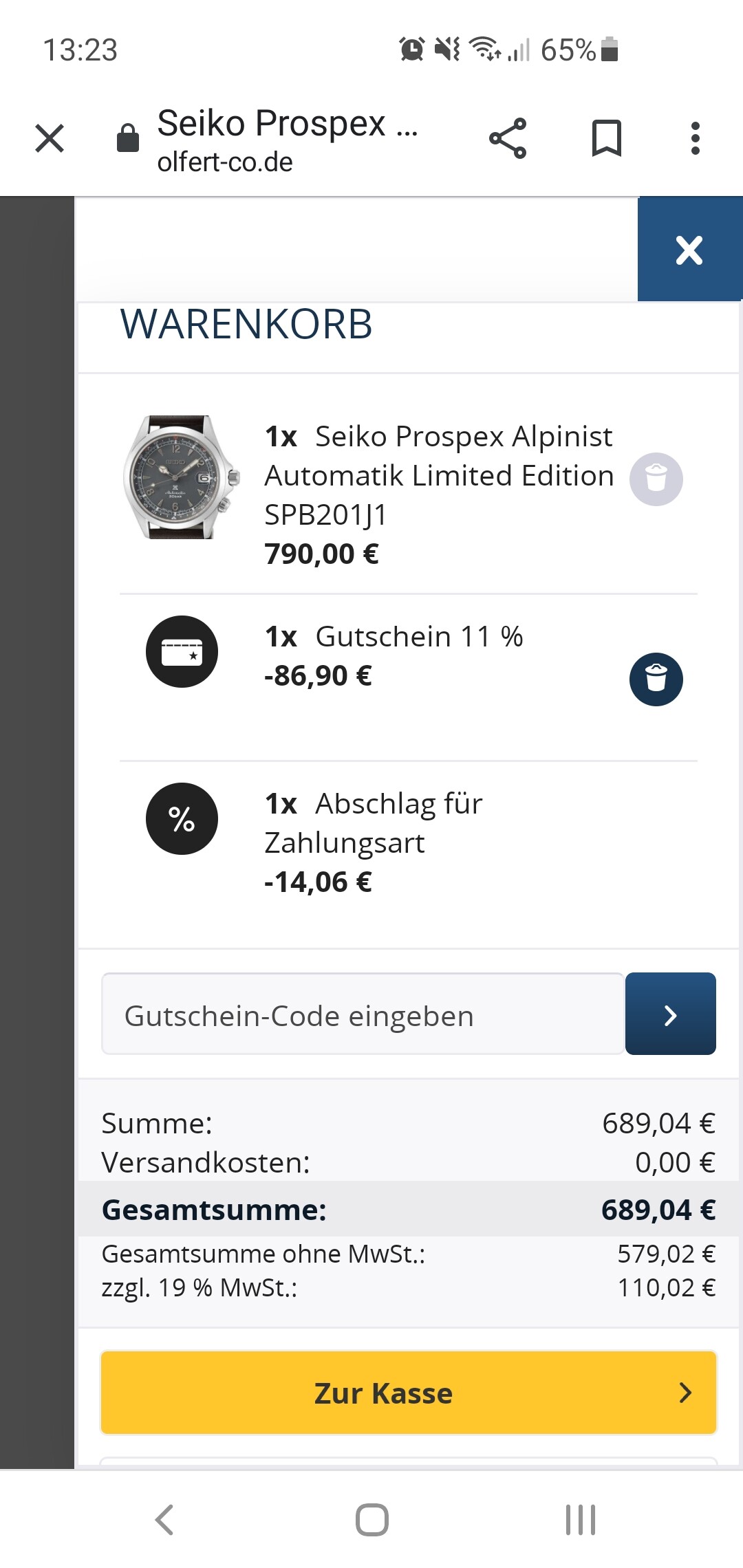The image size is (743, 1568).
Task: Bookmark the Seiko Prospex page
Action: [x=607, y=138]
